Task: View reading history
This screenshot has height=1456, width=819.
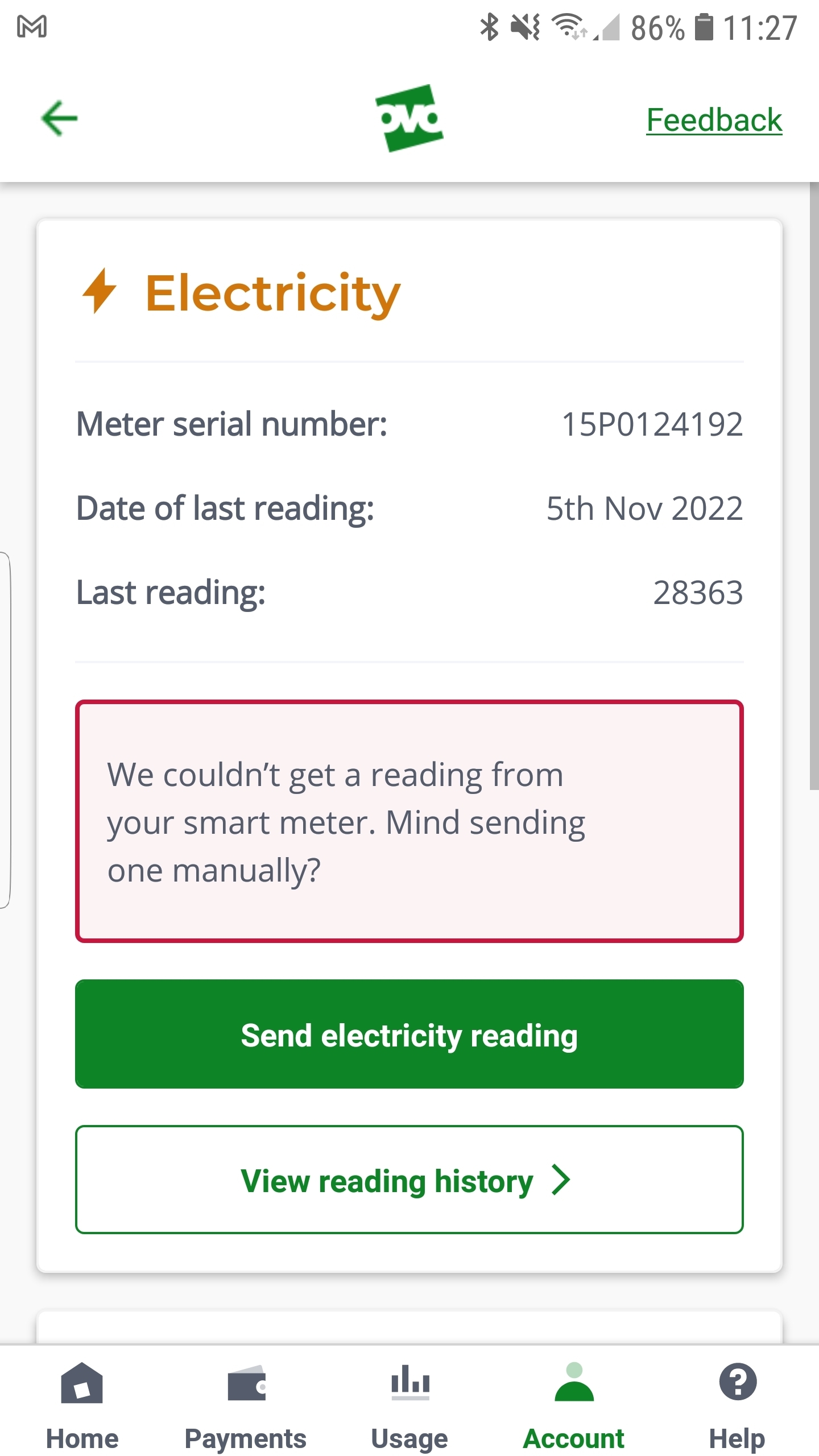Action: [x=409, y=1180]
